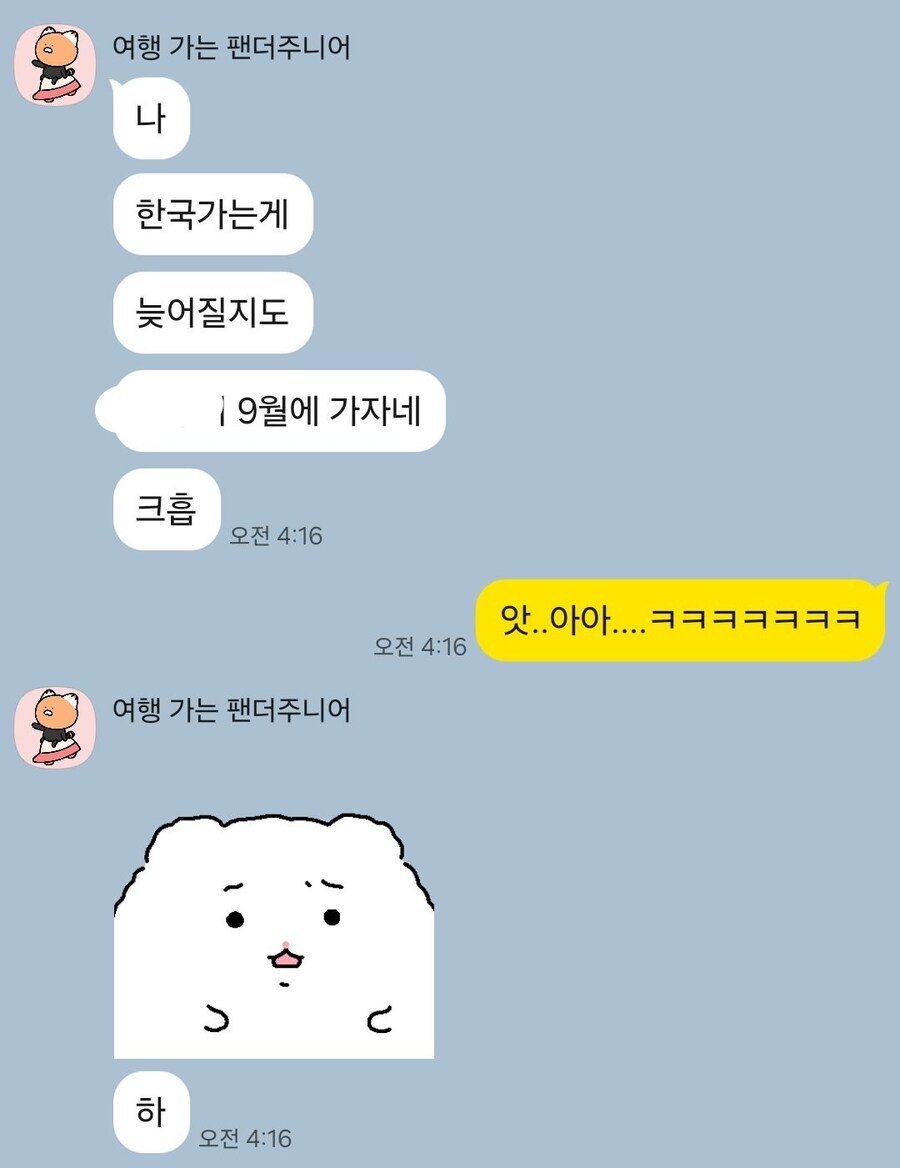Tap the 크흡 chat bubble

[x=166, y=508]
